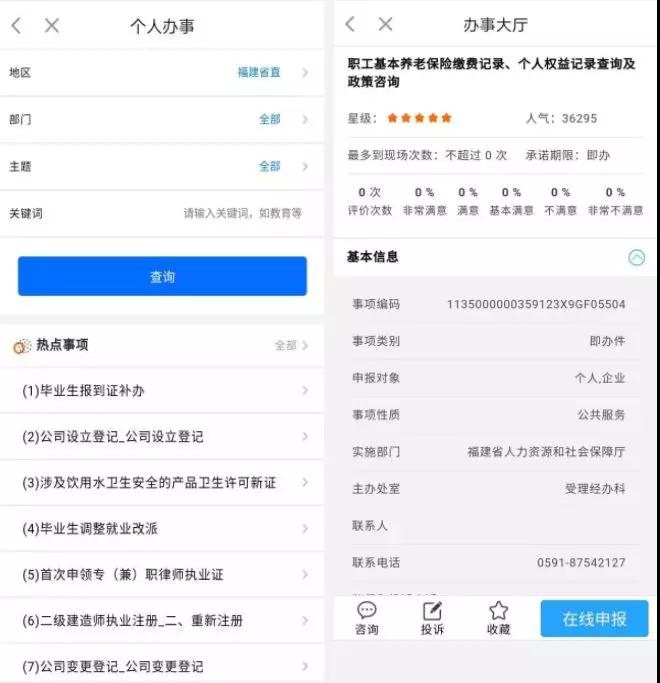
Task: Tap the 关键词 keyword input field
Action: pyautogui.click(x=242, y=213)
